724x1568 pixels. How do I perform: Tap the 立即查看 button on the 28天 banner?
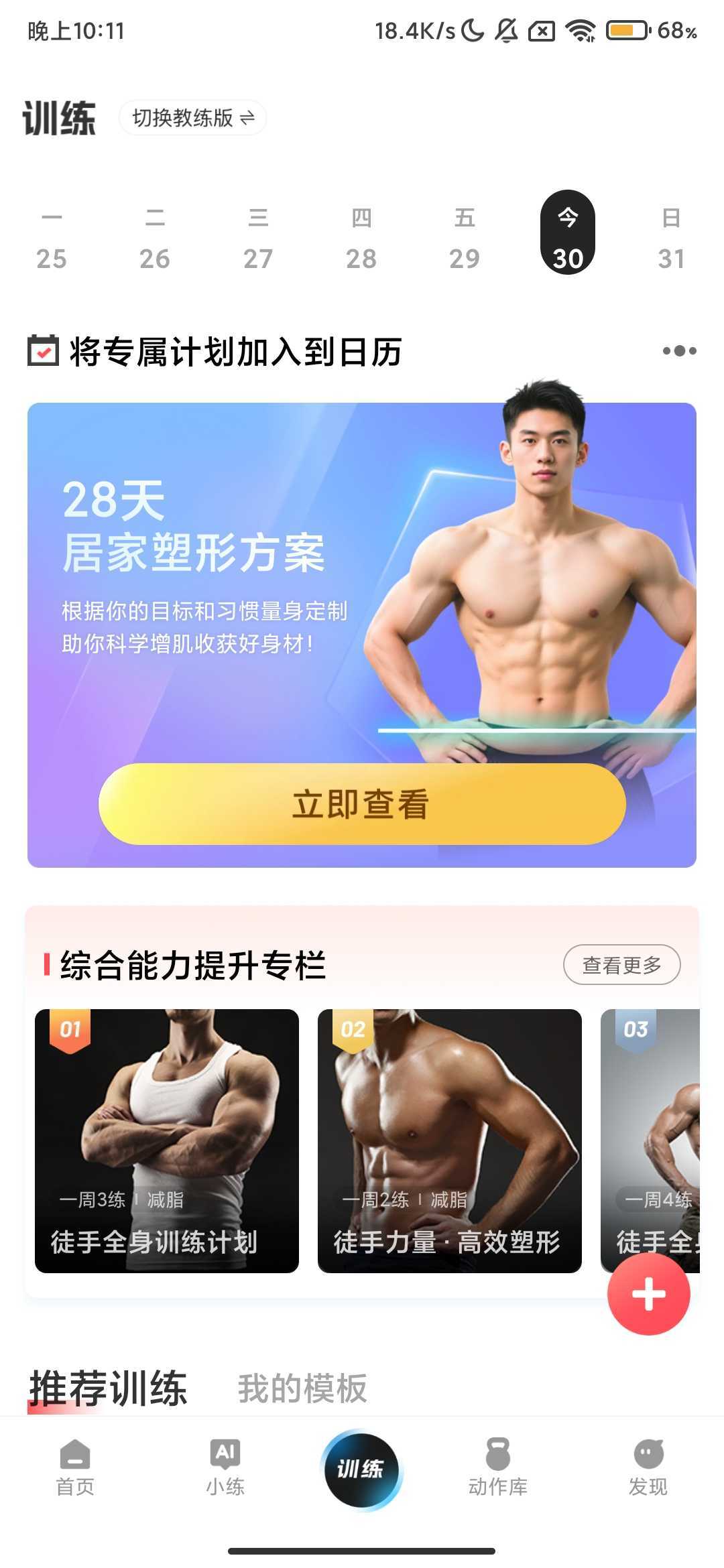pyautogui.click(x=362, y=803)
